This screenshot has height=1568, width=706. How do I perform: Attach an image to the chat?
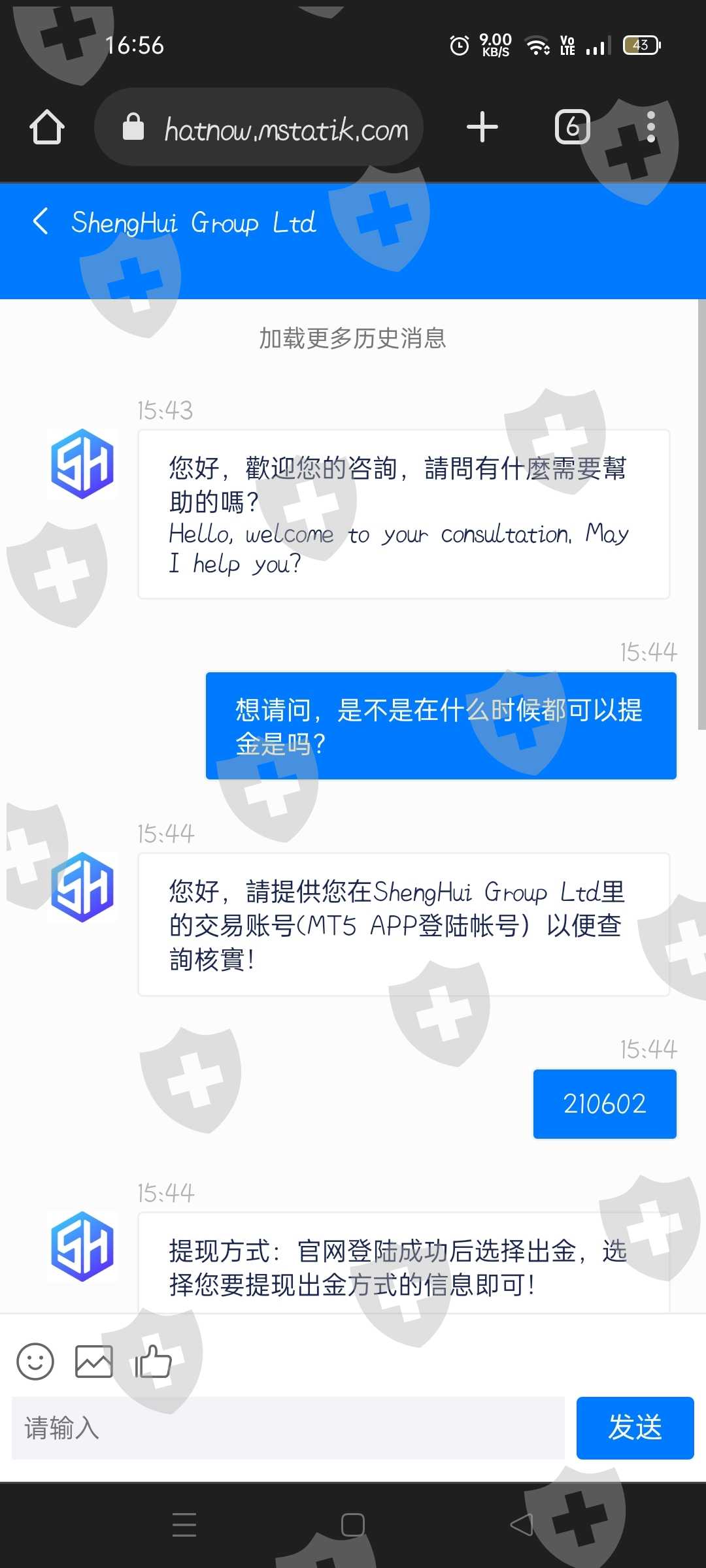point(94,1362)
